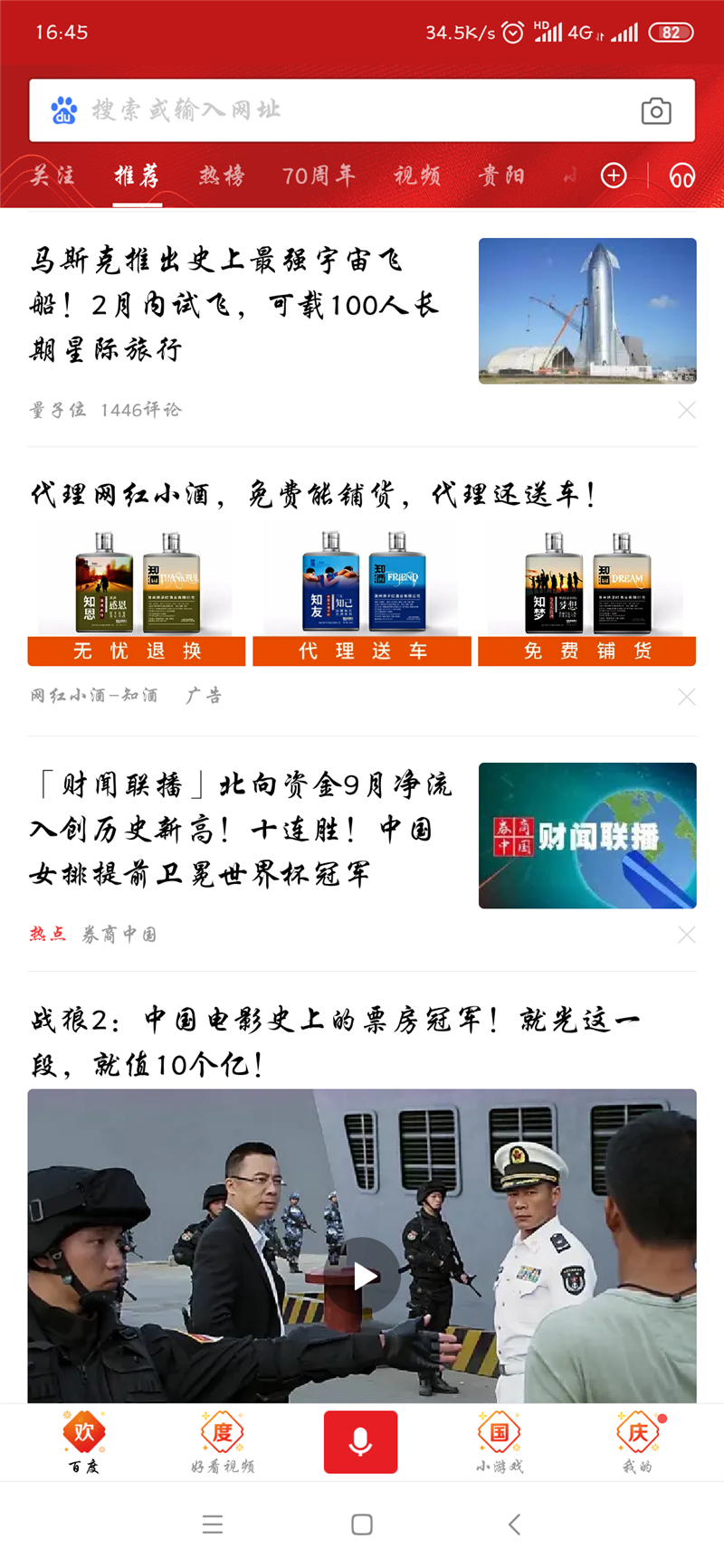Open the 马斯克 spaceship article

tap(235, 306)
